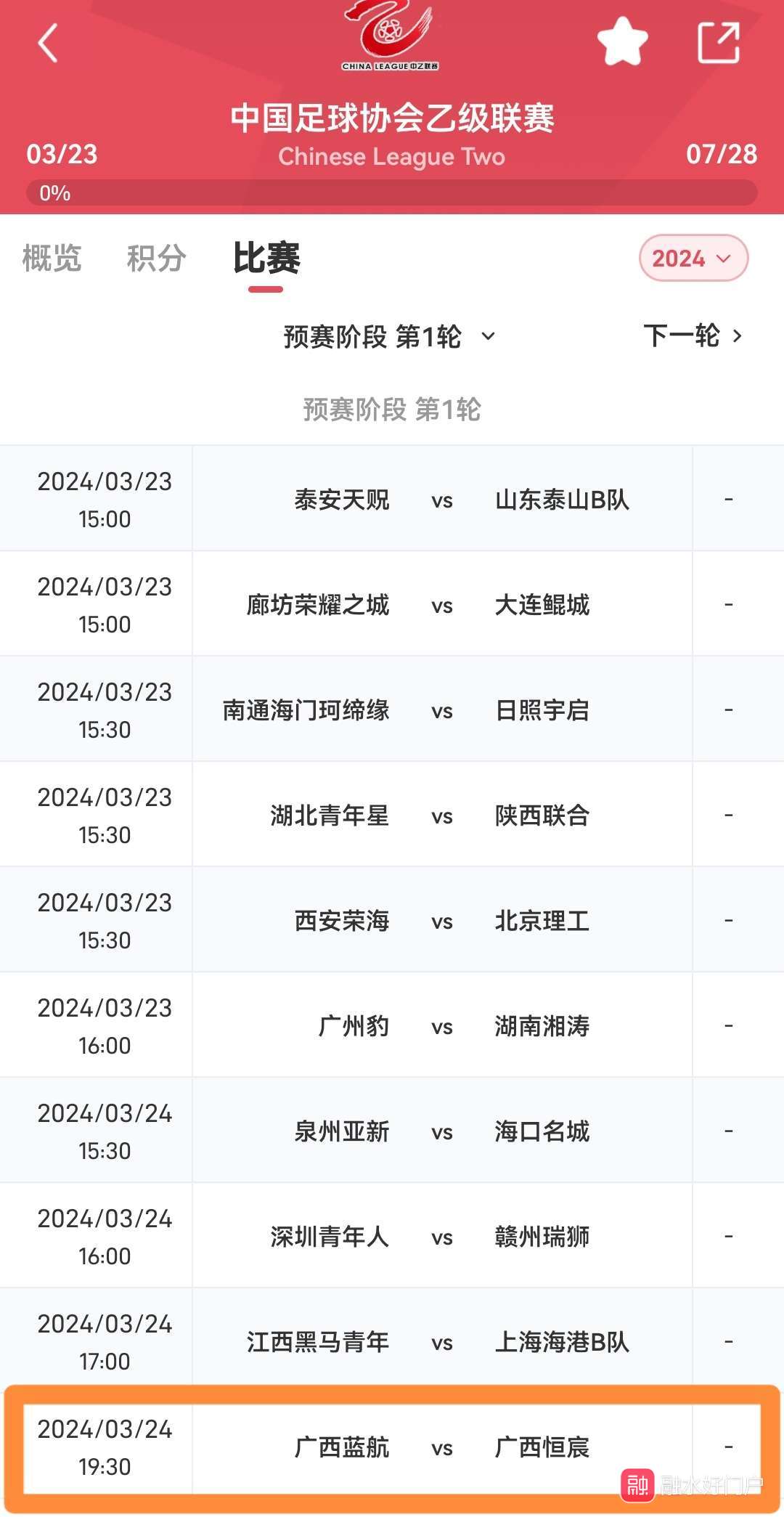Open match 广西蓝航 vs 广西恒宸

[392, 1448]
